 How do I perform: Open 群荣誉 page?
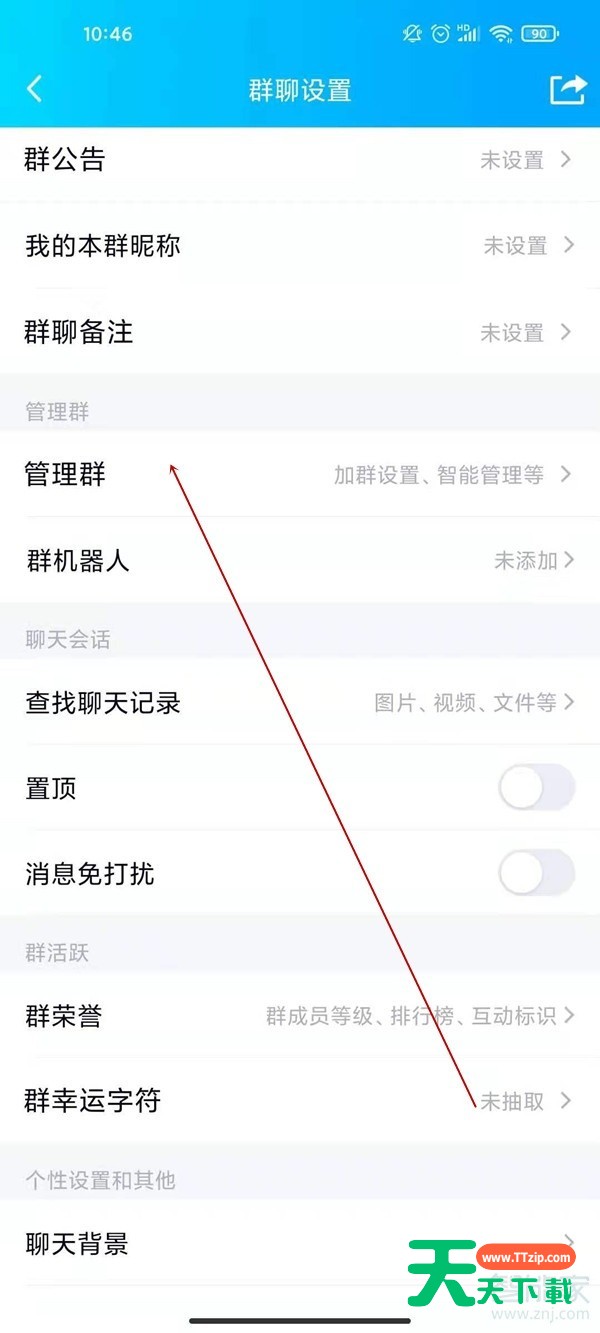300,1017
